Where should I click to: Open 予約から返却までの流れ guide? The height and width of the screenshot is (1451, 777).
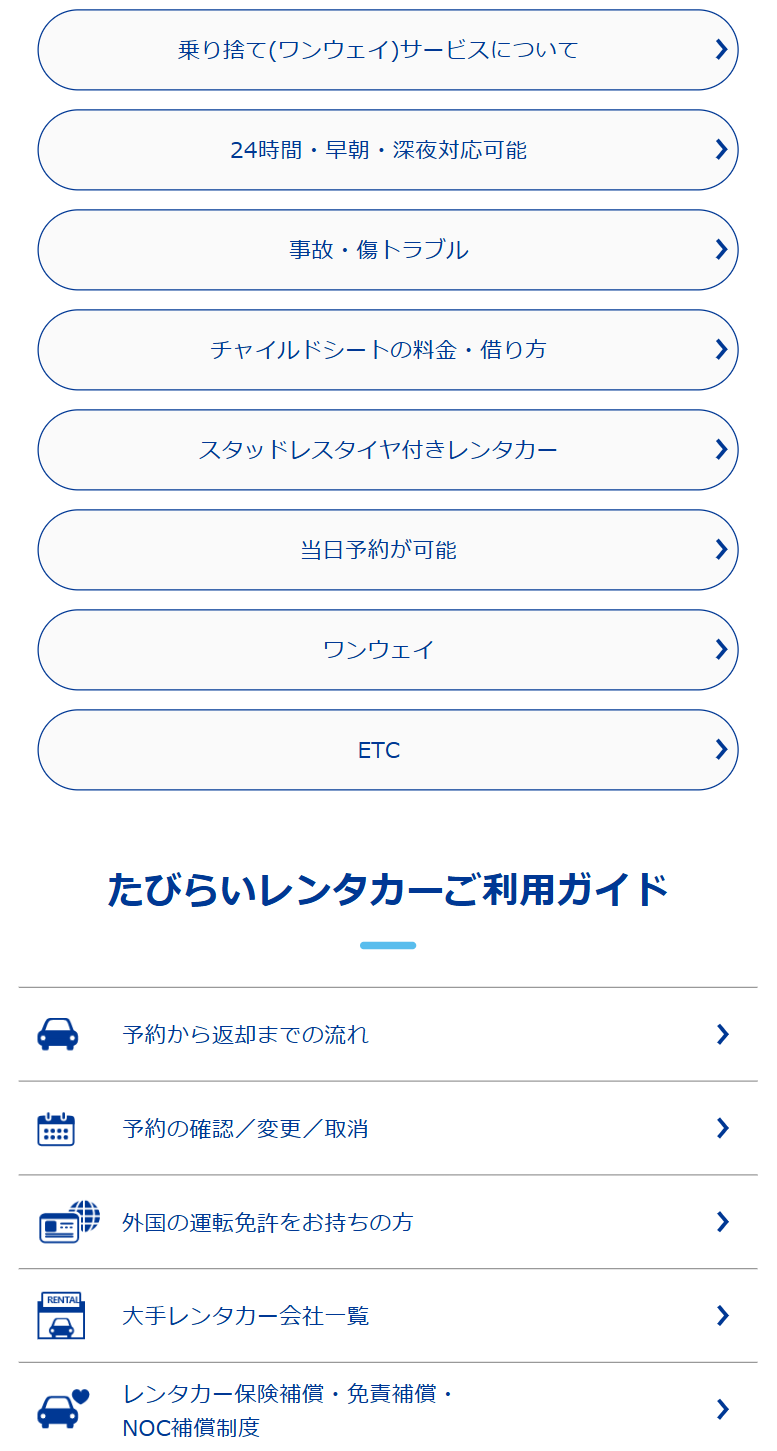tap(388, 1034)
